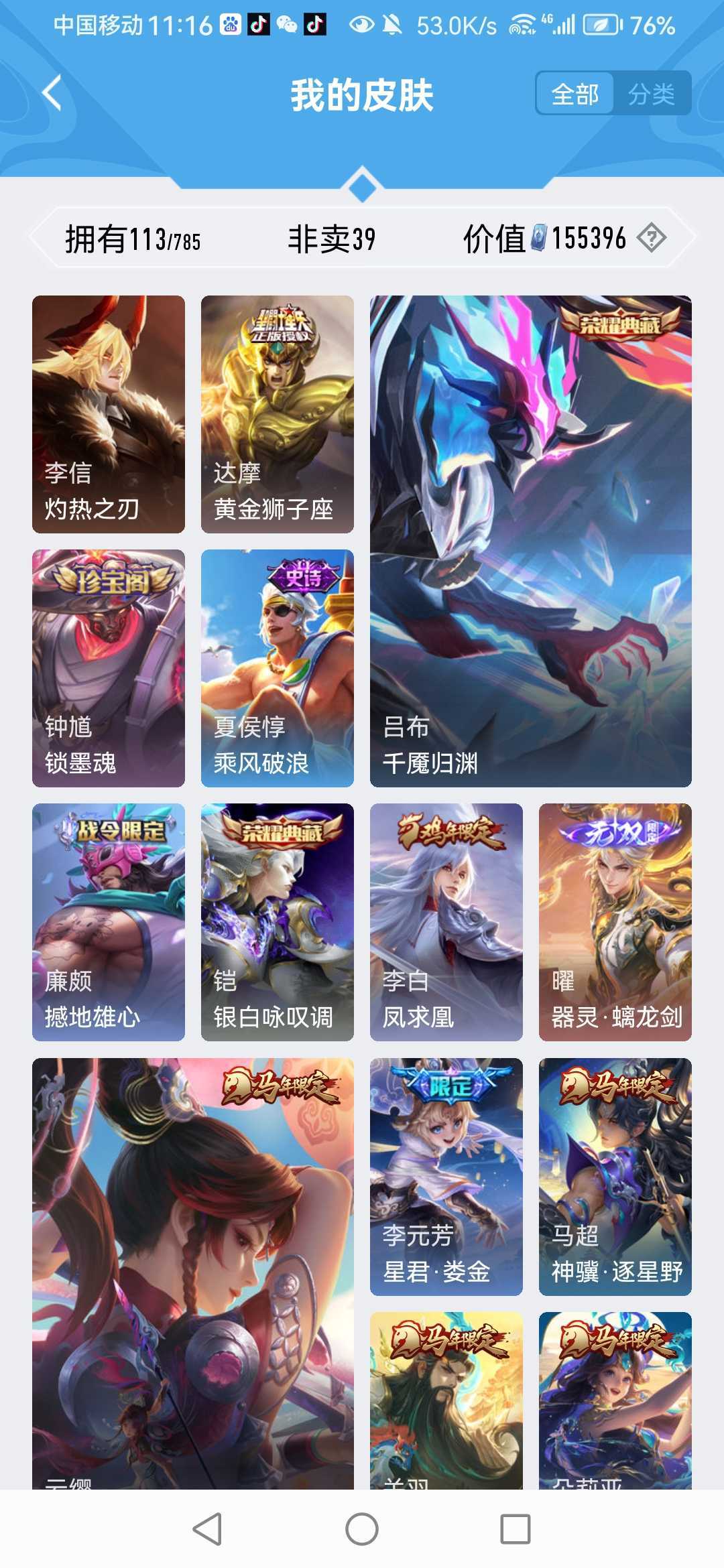Tap the 李白 凤求凰 skin
The image size is (724, 1568).
pyautogui.click(x=446, y=922)
